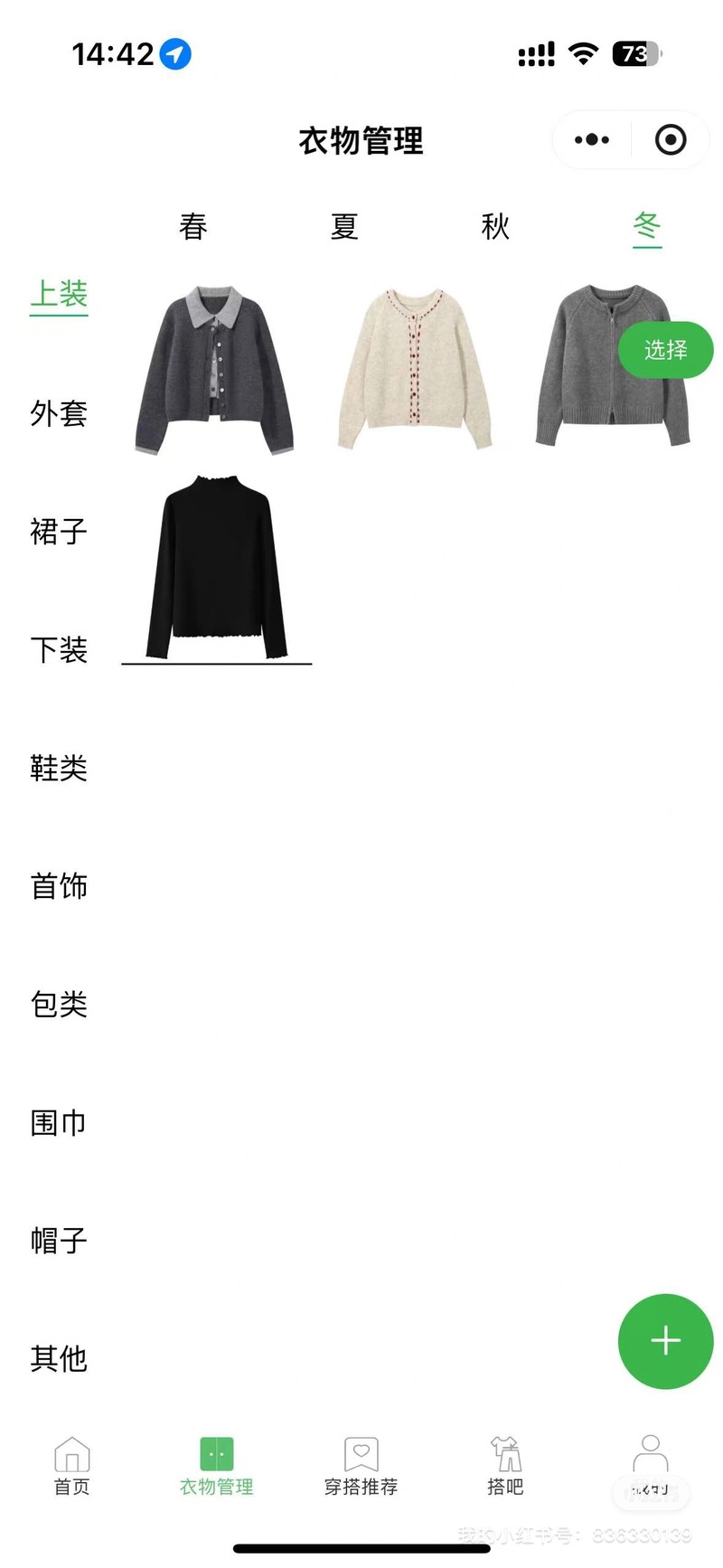723x1568 pixels.
Task: Select the 帽子 category
Action: [x=59, y=1240]
